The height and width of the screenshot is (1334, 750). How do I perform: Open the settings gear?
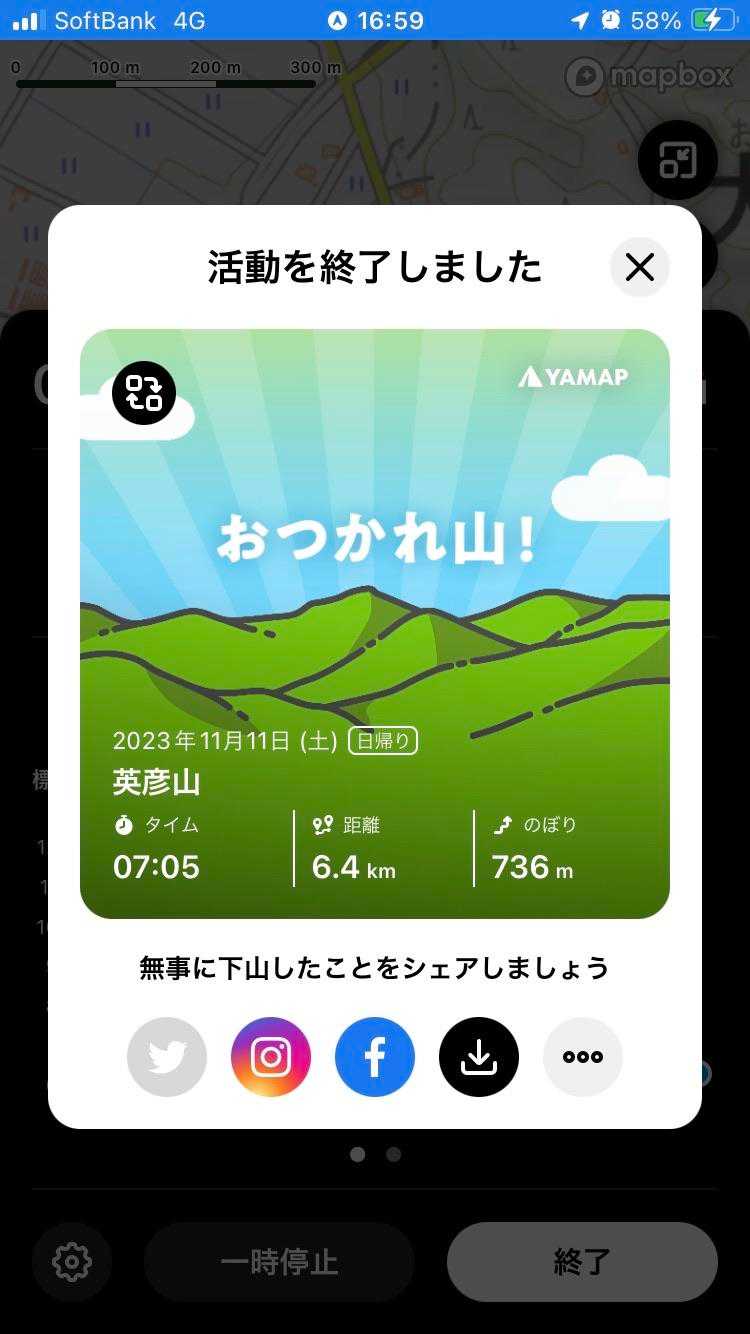click(x=72, y=1262)
